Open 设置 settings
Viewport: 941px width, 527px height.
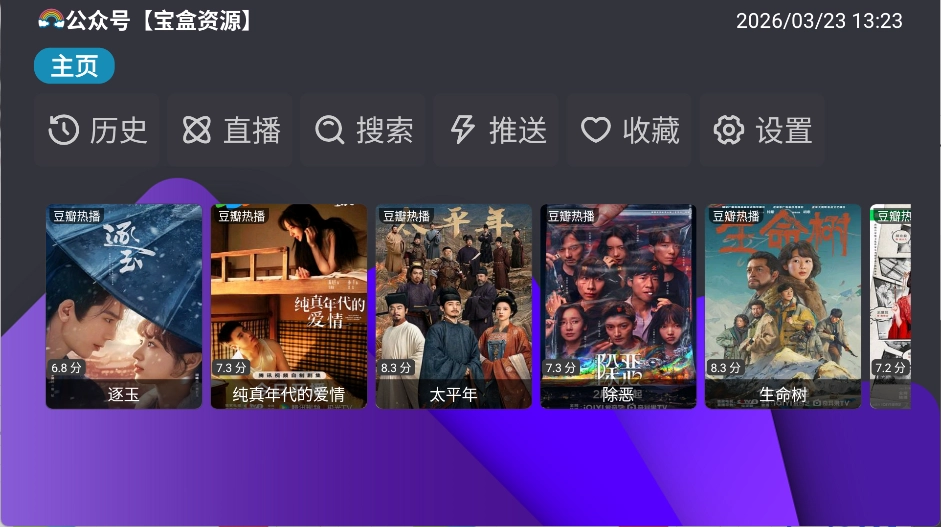(762, 130)
